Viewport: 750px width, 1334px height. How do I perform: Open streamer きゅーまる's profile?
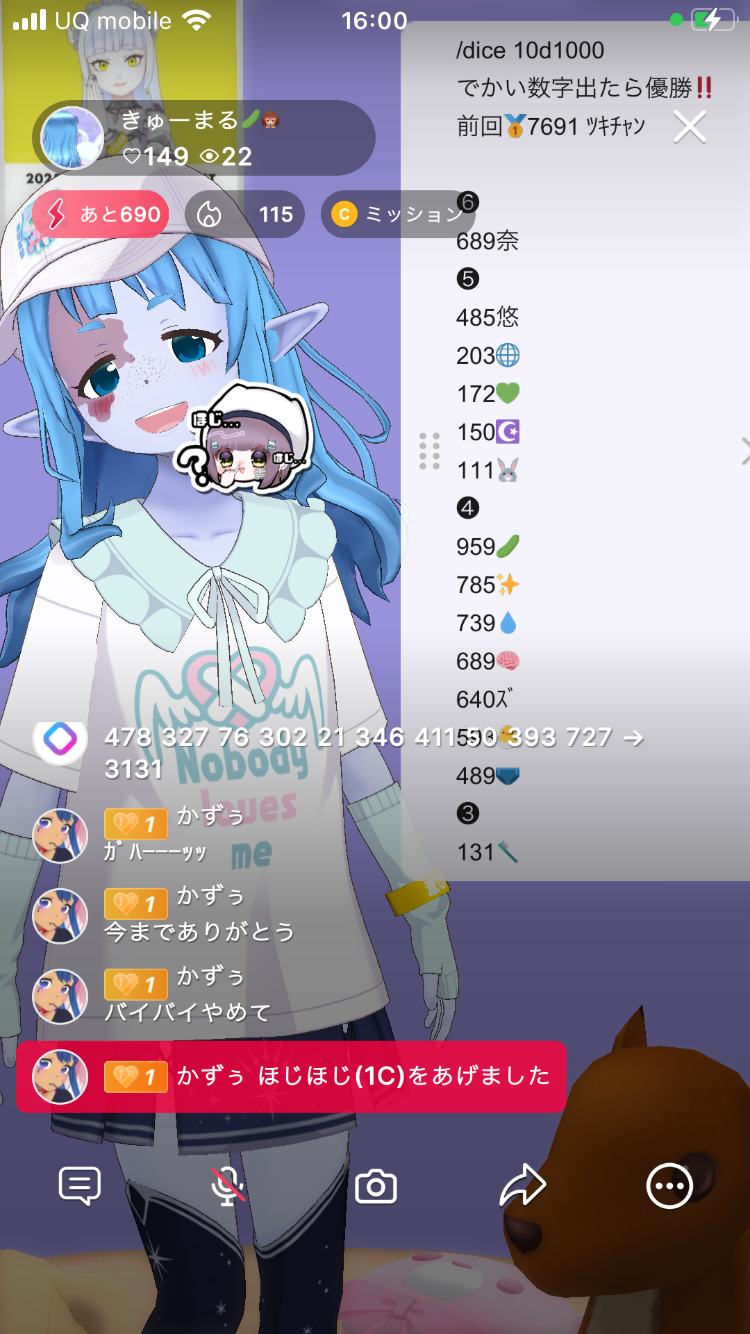tap(72, 138)
